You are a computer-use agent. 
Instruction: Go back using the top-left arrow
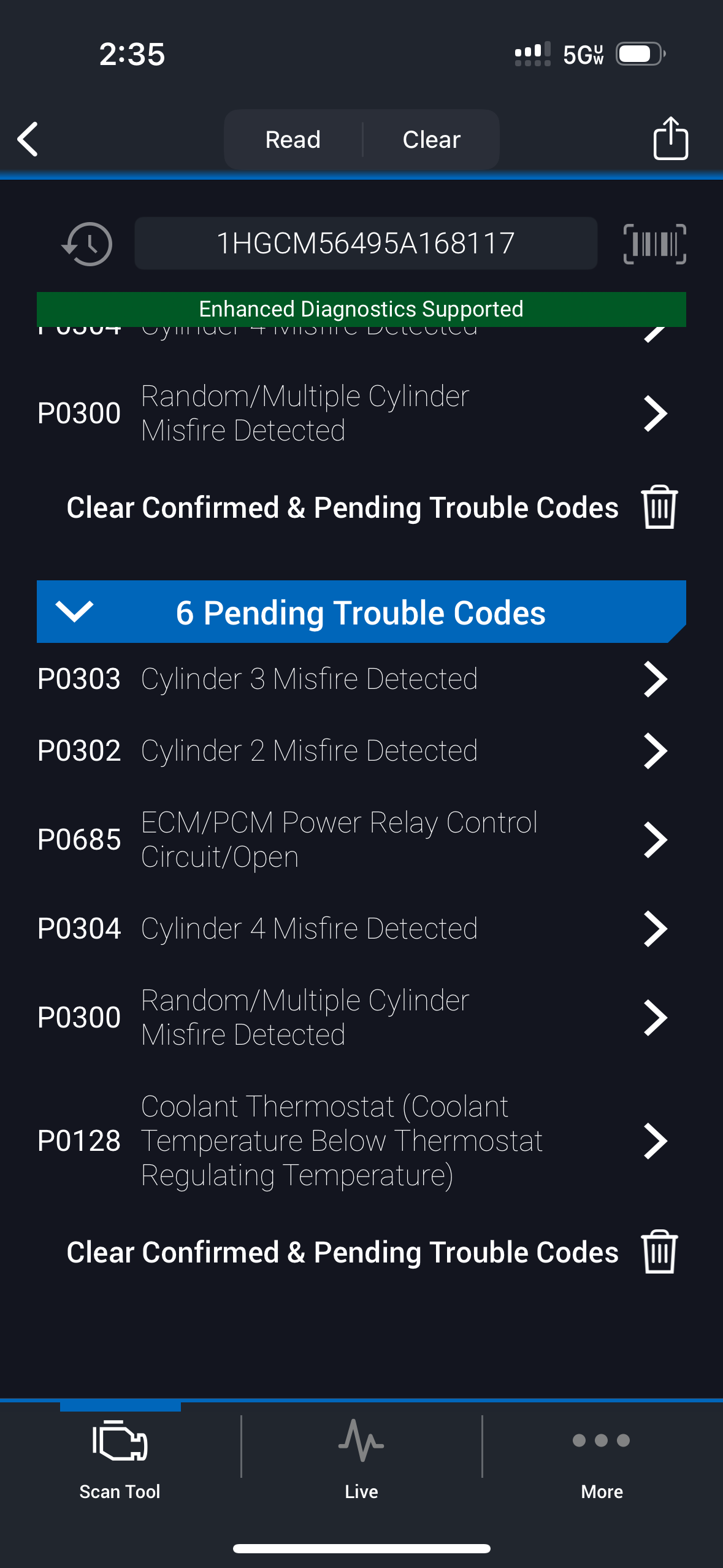28,139
